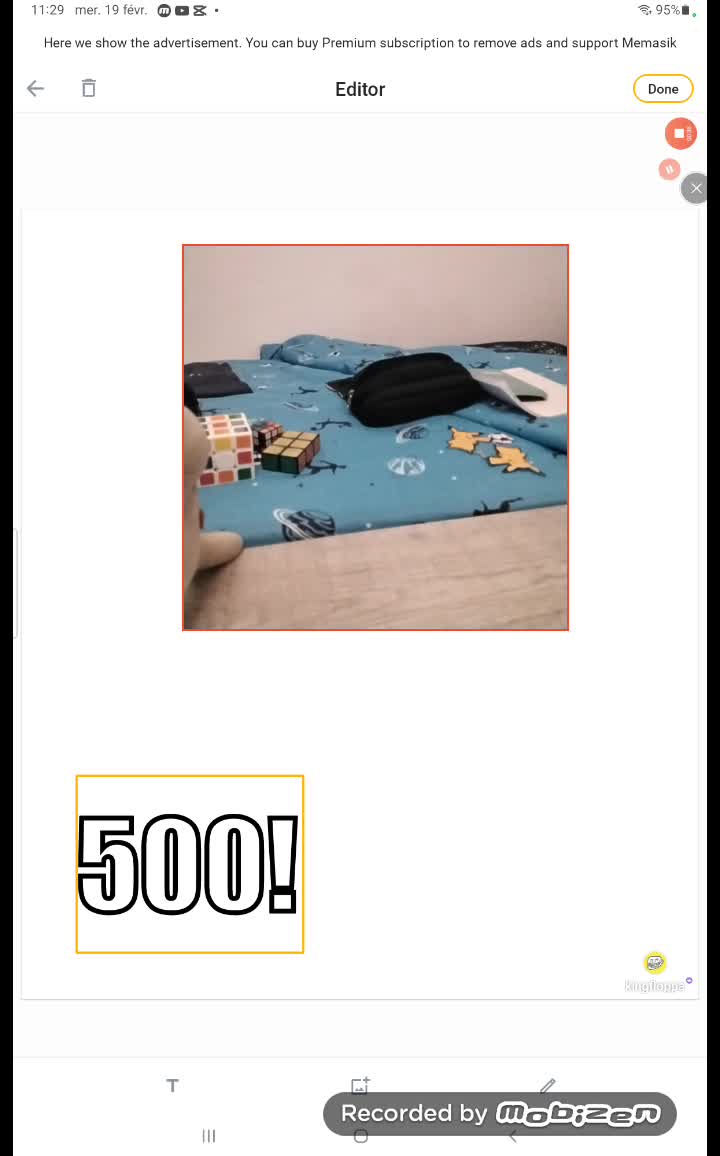Image resolution: width=720 pixels, height=1156 pixels.
Task: Add an image to the meme
Action: [360, 1085]
